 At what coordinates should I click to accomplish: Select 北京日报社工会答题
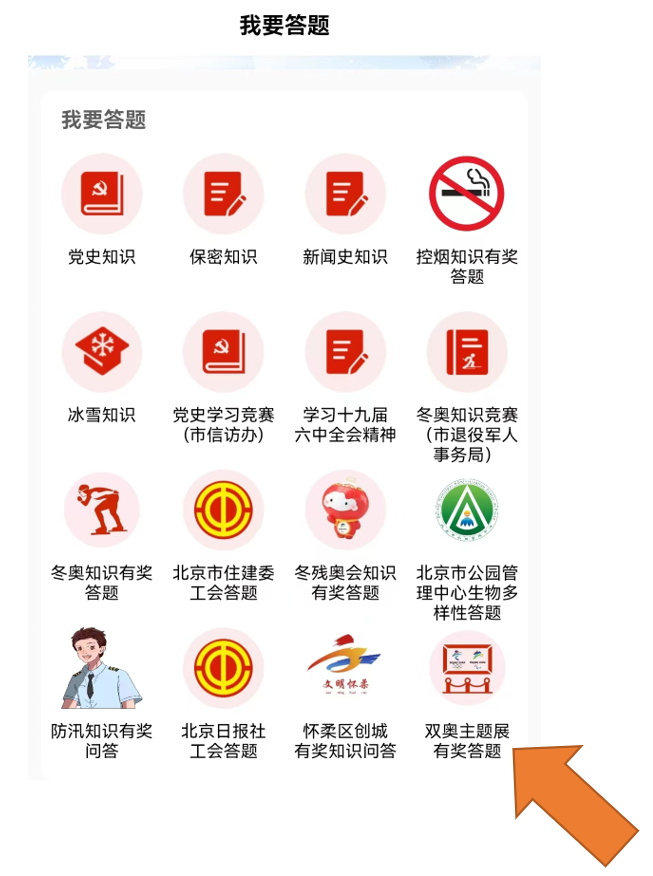point(223,669)
